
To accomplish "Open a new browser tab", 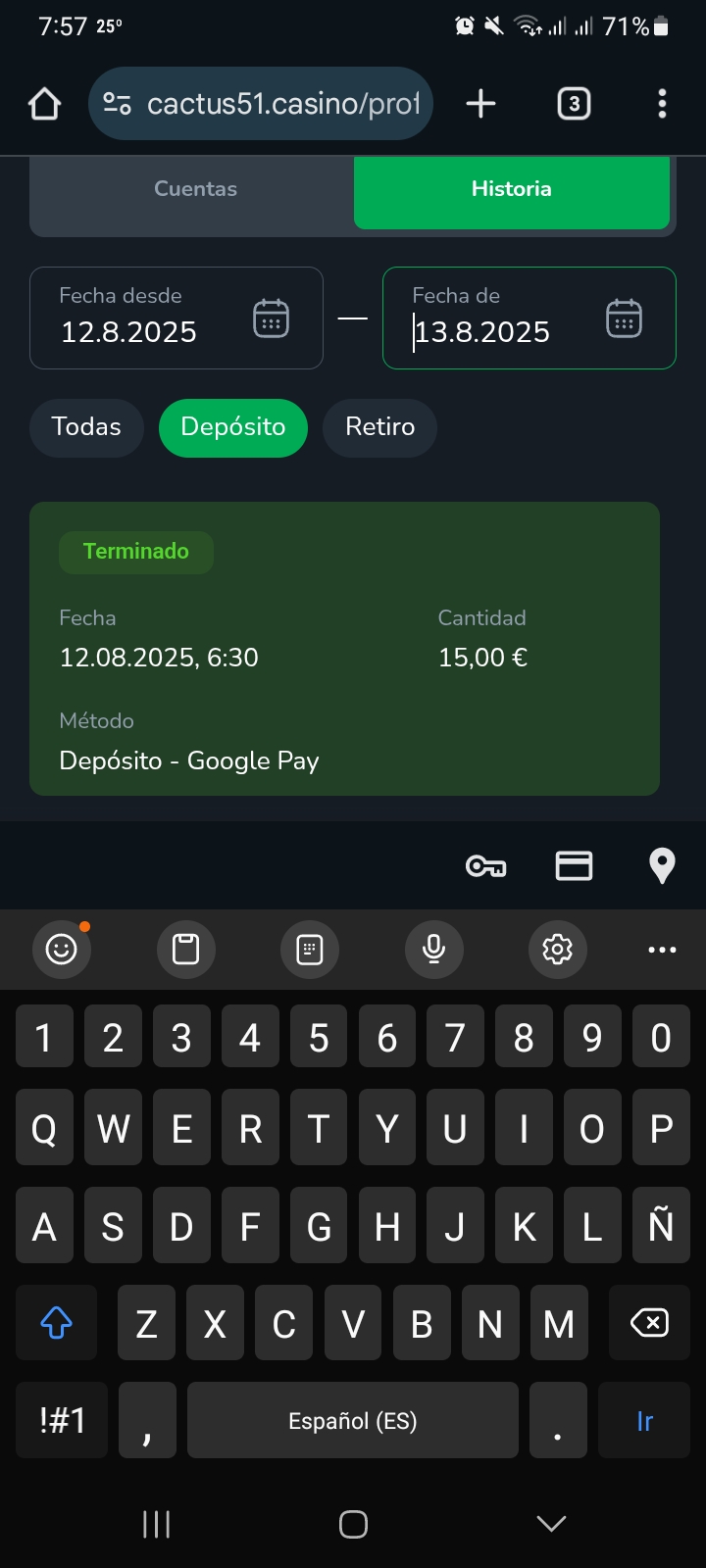I will pyautogui.click(x=480, y=104).
